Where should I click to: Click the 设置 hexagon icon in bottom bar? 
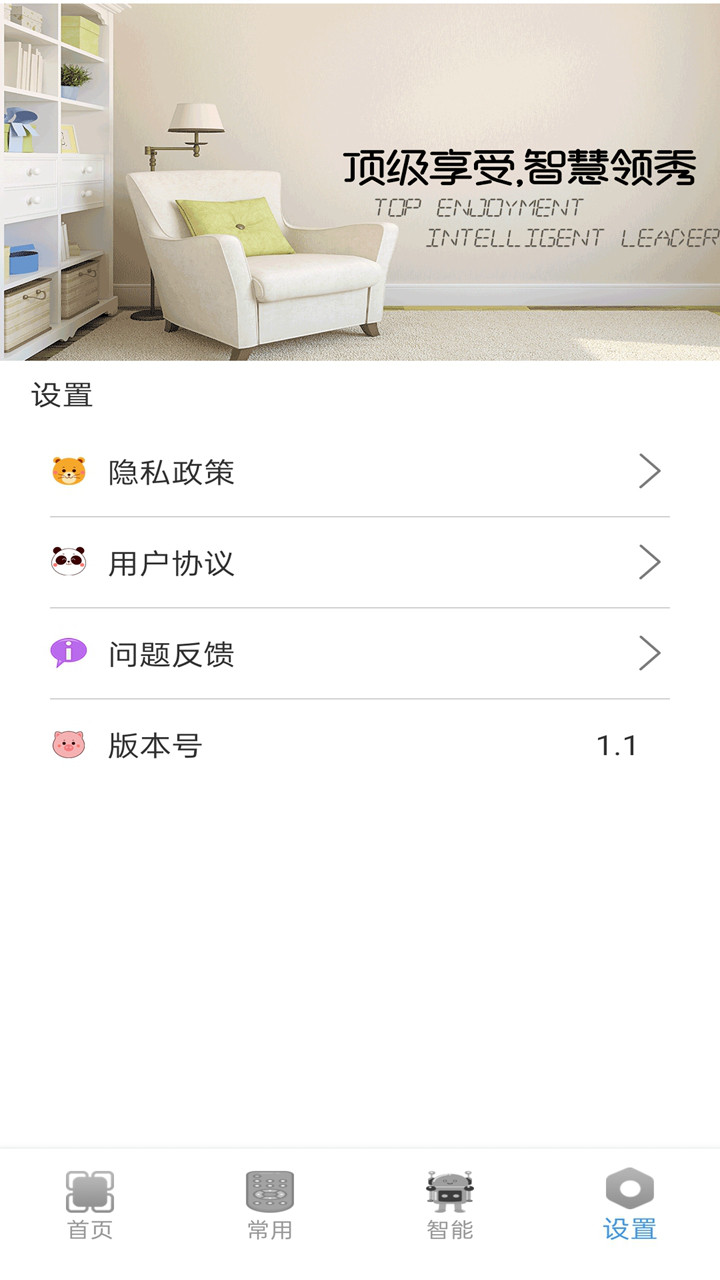628,1190
